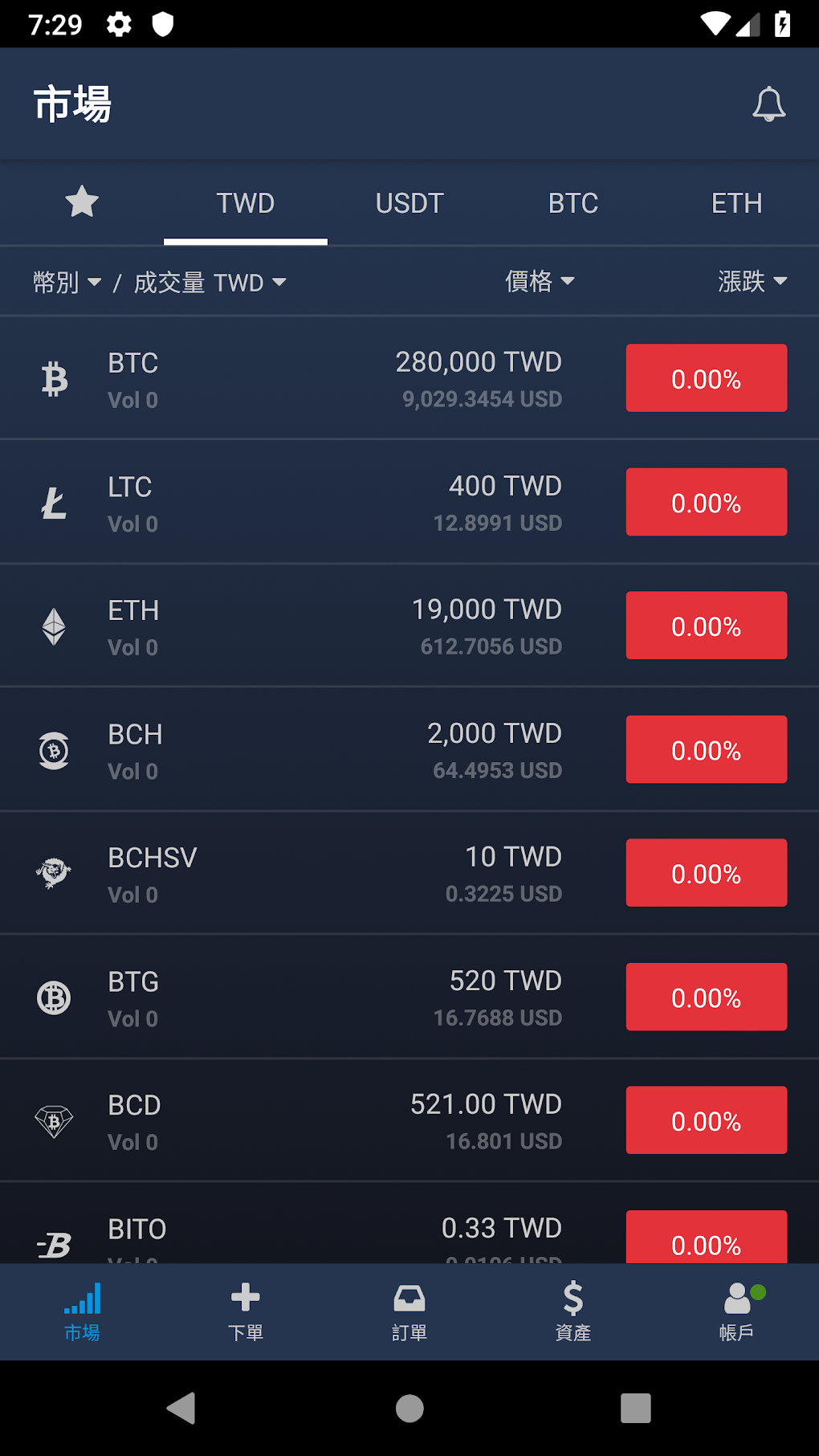Sort list by 成交量 TWD volume
The width and height of the screenshot is (819, 1456).
[x=210, y=283]
